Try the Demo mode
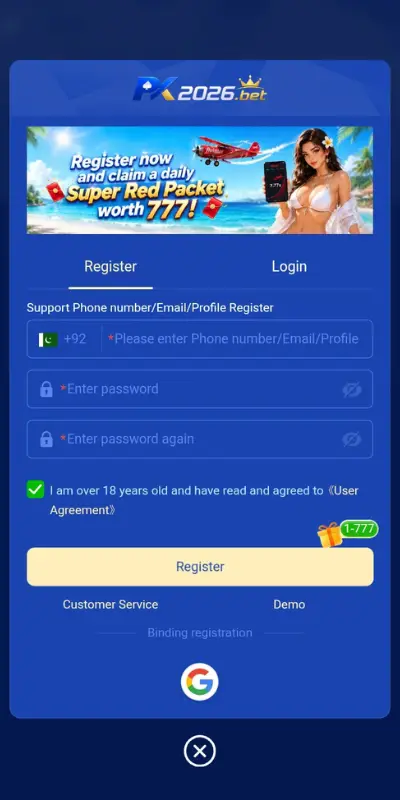This screenshot has width=400, height=800. pos(289,605)
